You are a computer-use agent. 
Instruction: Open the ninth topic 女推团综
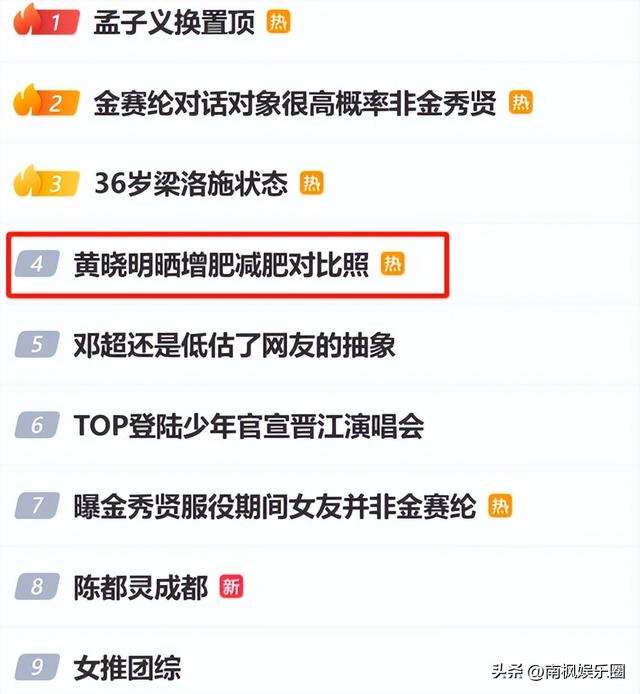[127, 667]
